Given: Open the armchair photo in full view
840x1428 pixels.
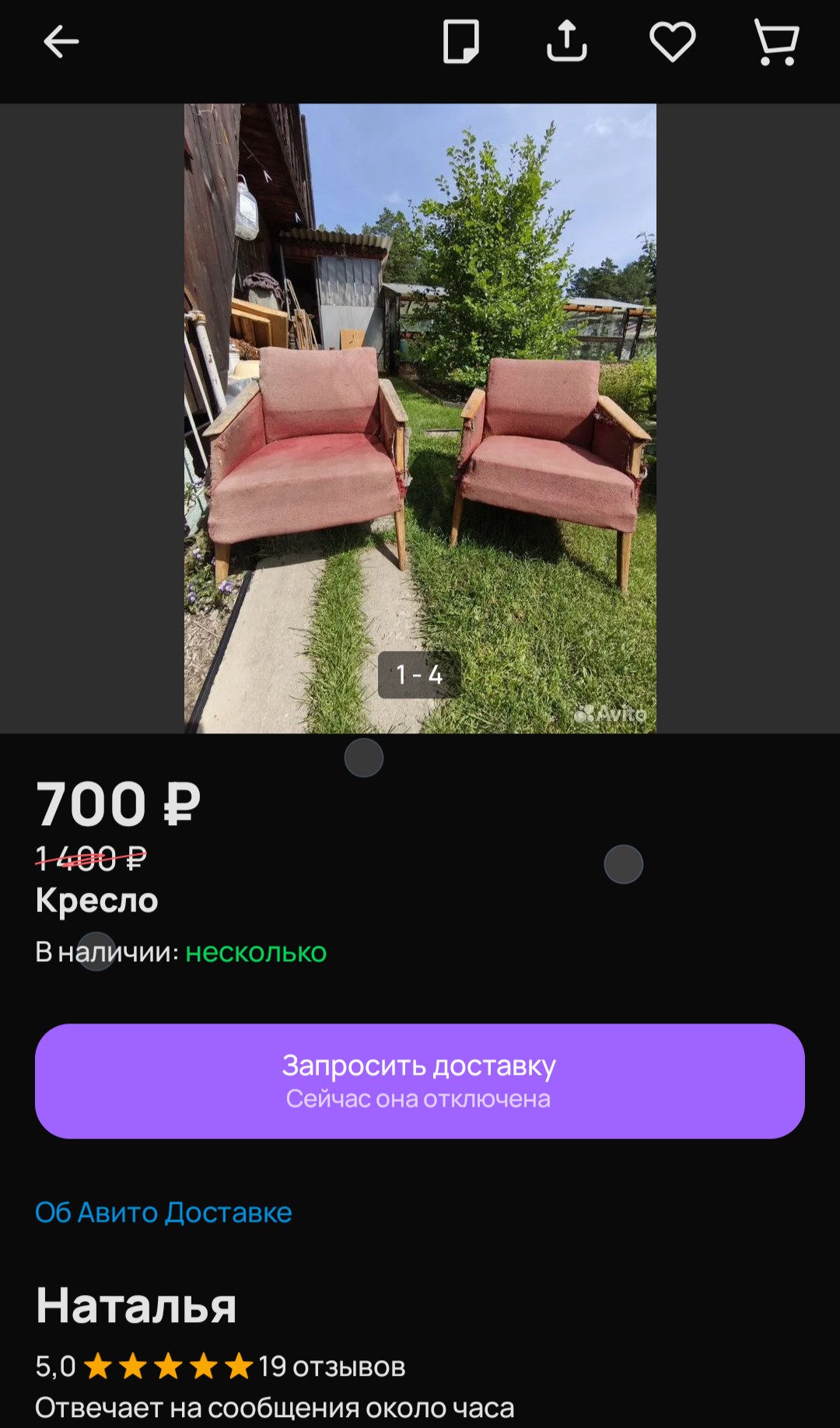Looking at the screenshot, I should tap(420, 418).
